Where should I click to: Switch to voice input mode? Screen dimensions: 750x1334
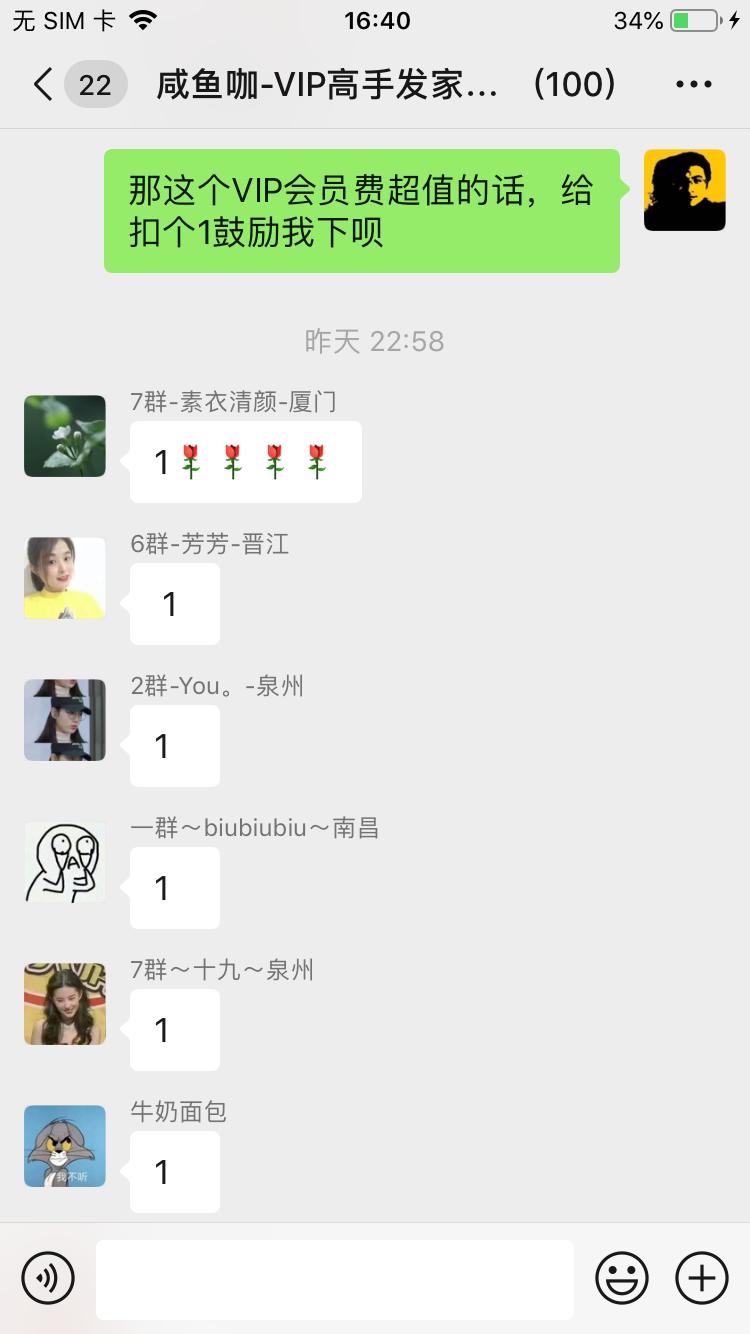49,1278
